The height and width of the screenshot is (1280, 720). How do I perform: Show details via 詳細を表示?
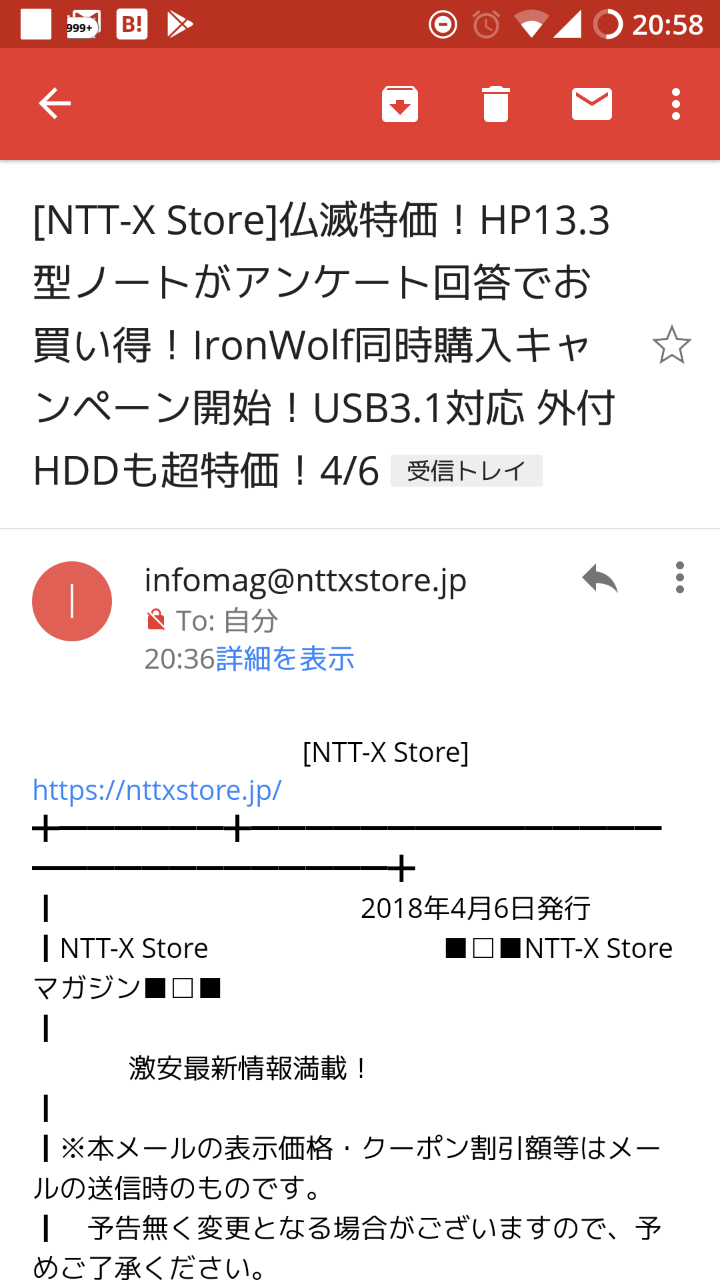pyautogui.click(x=285, y=659)
